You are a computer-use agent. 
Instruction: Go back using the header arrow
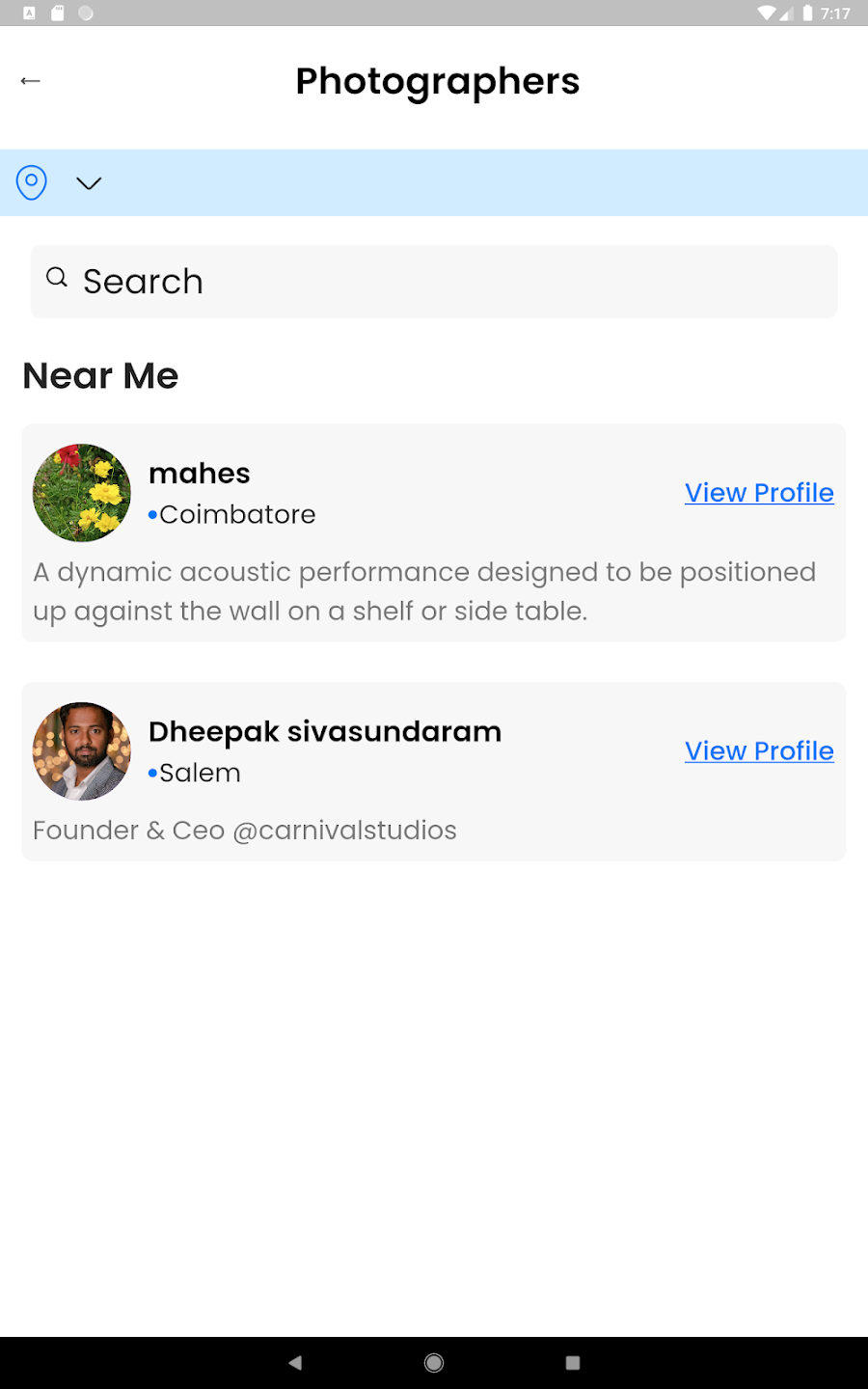(x=31, y=81)
